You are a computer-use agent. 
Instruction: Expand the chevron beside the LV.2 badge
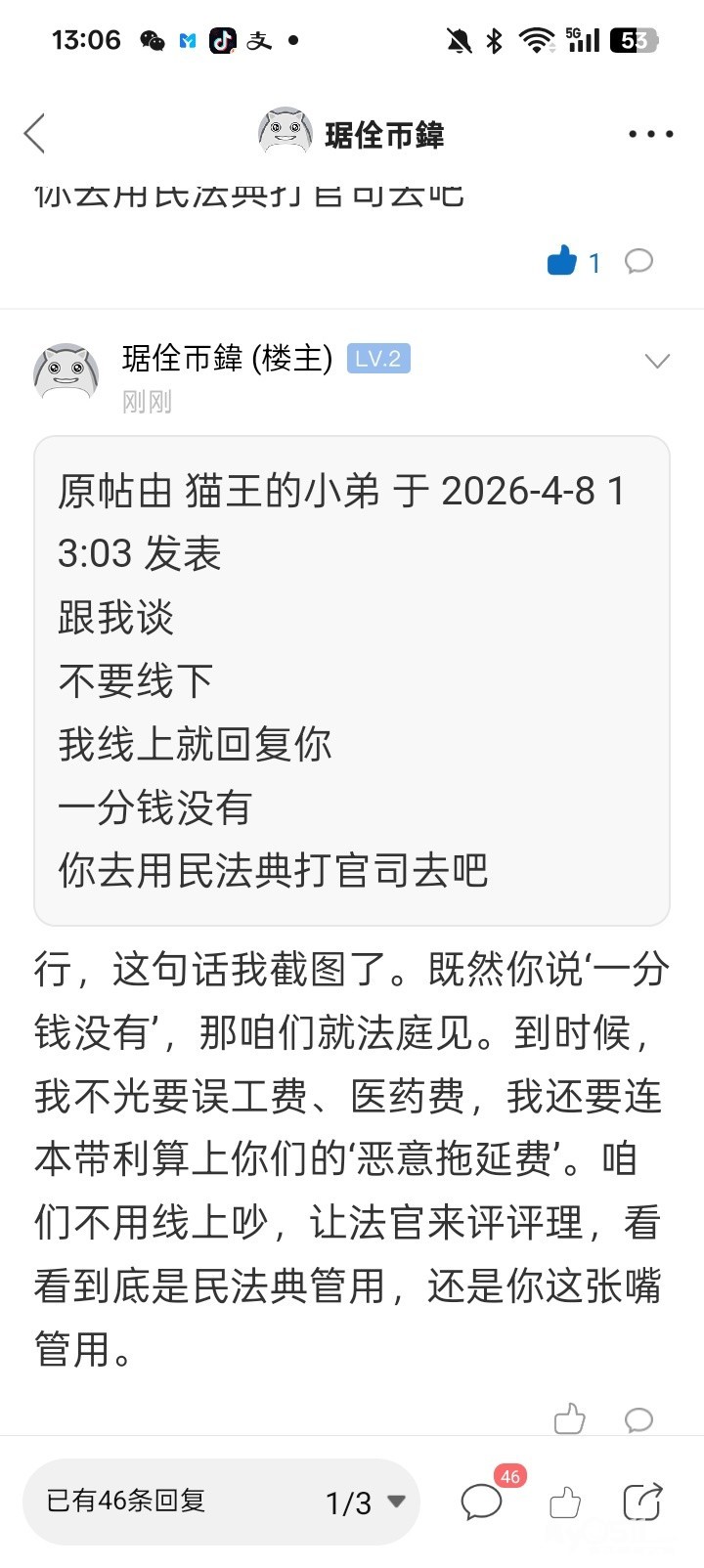pos(657,361)
